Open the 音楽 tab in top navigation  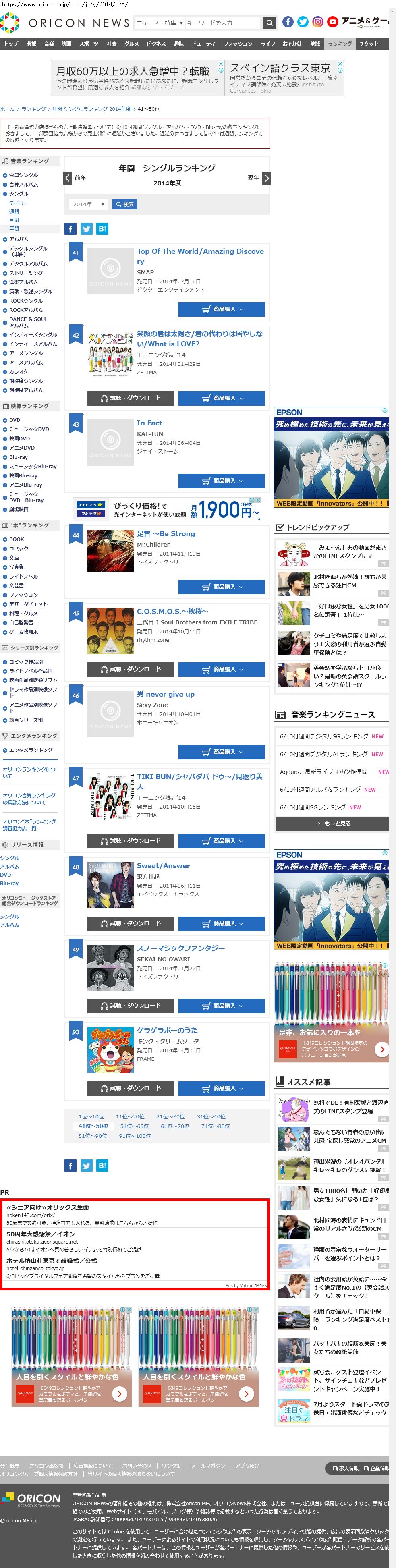pos(49,44)
